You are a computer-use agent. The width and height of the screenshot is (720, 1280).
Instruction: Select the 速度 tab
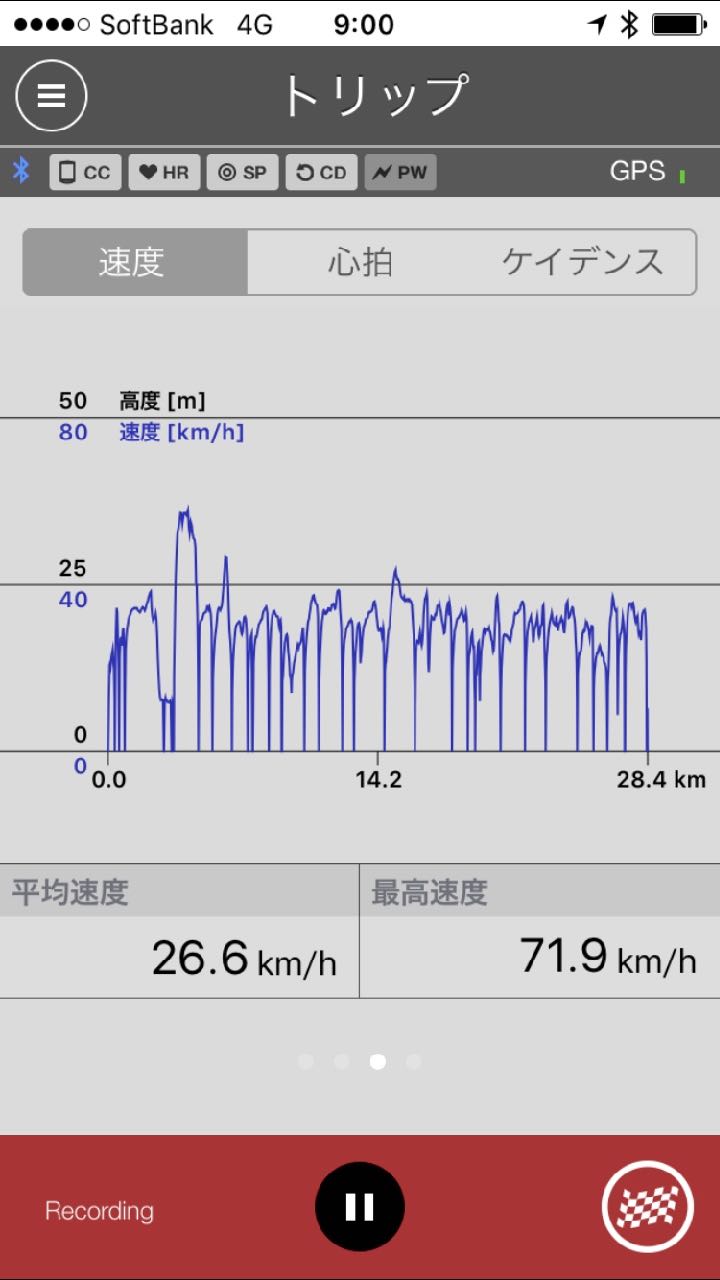[x=134, y=262]
